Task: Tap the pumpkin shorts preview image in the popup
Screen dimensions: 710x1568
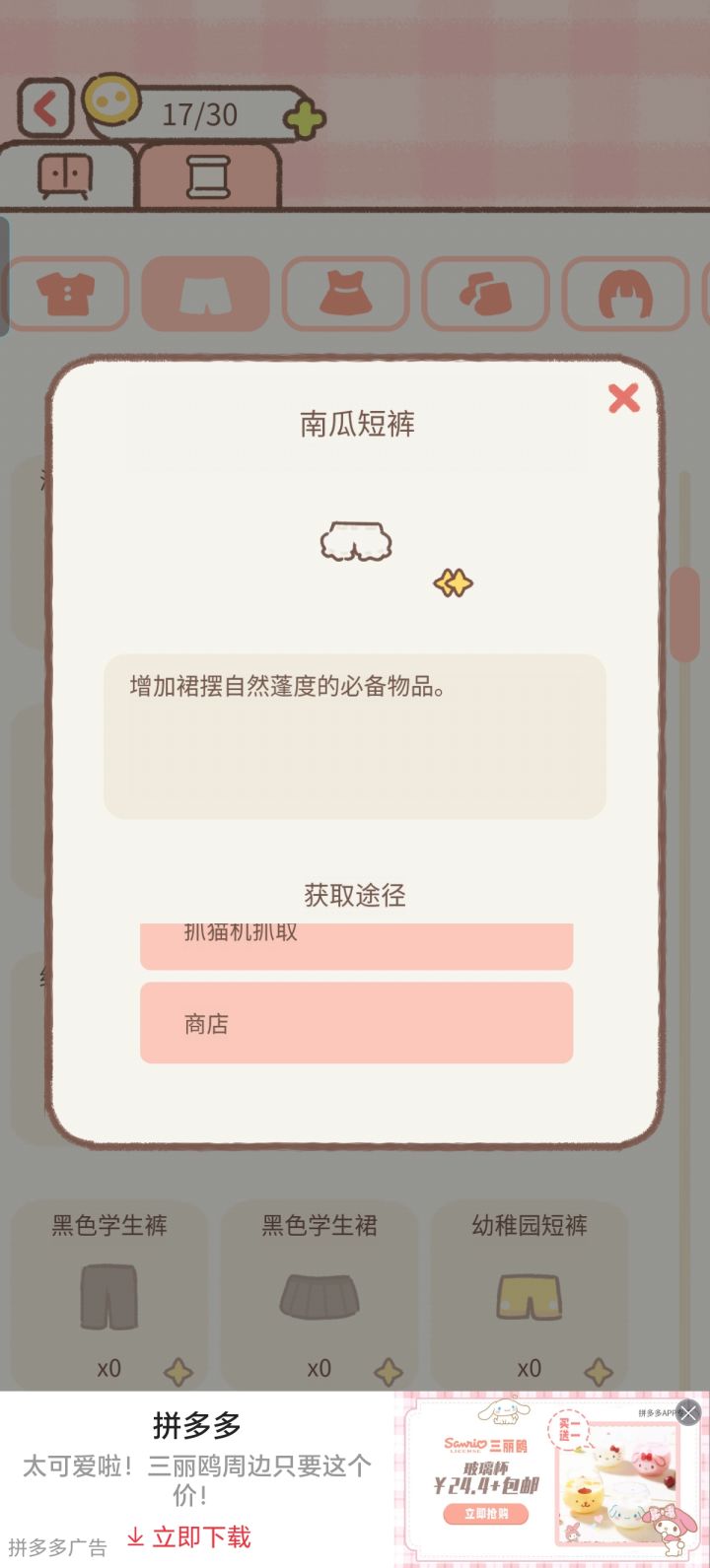Action: (355, 542)
